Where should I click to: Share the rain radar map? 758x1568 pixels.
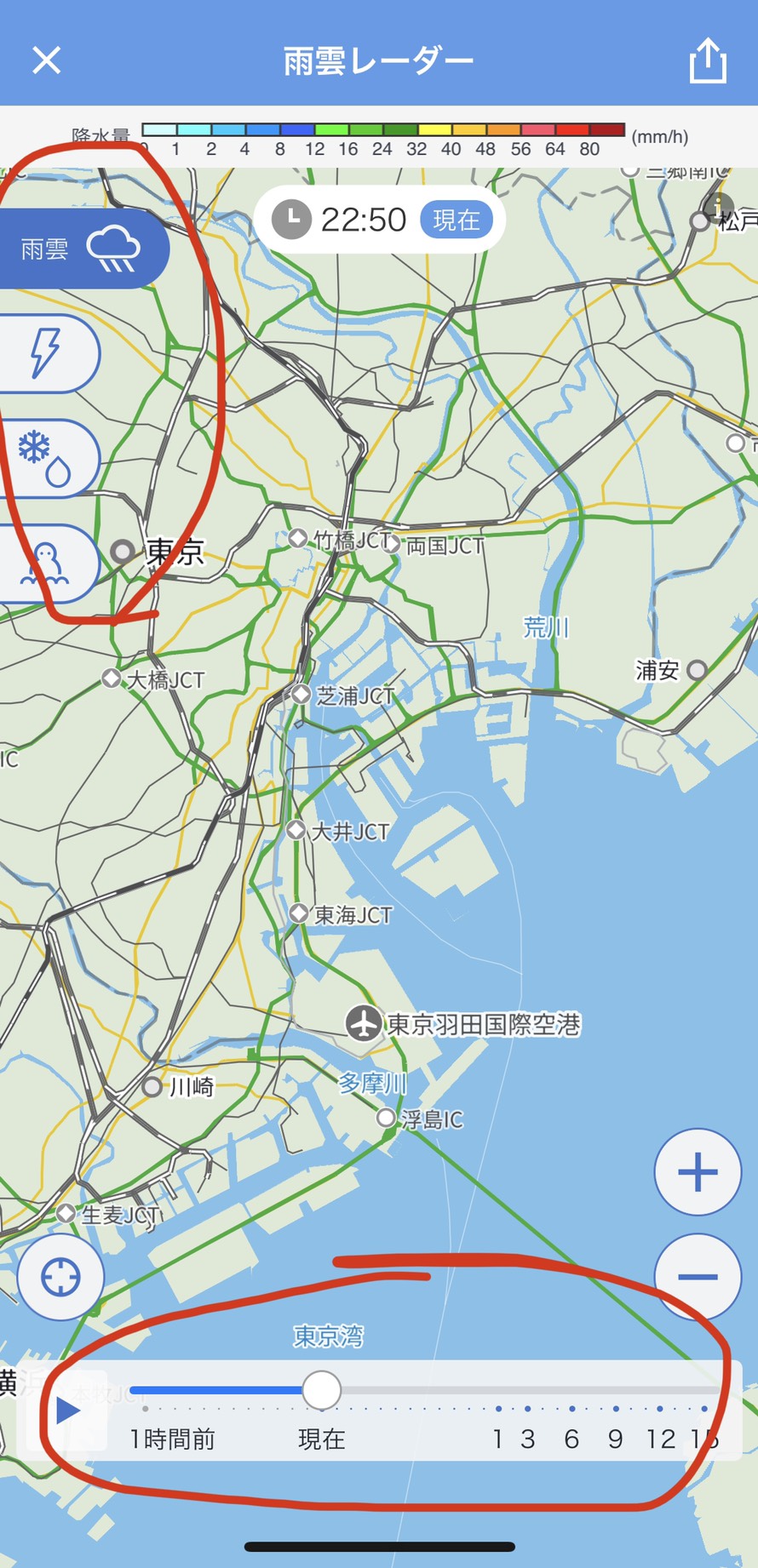[708, 60]
